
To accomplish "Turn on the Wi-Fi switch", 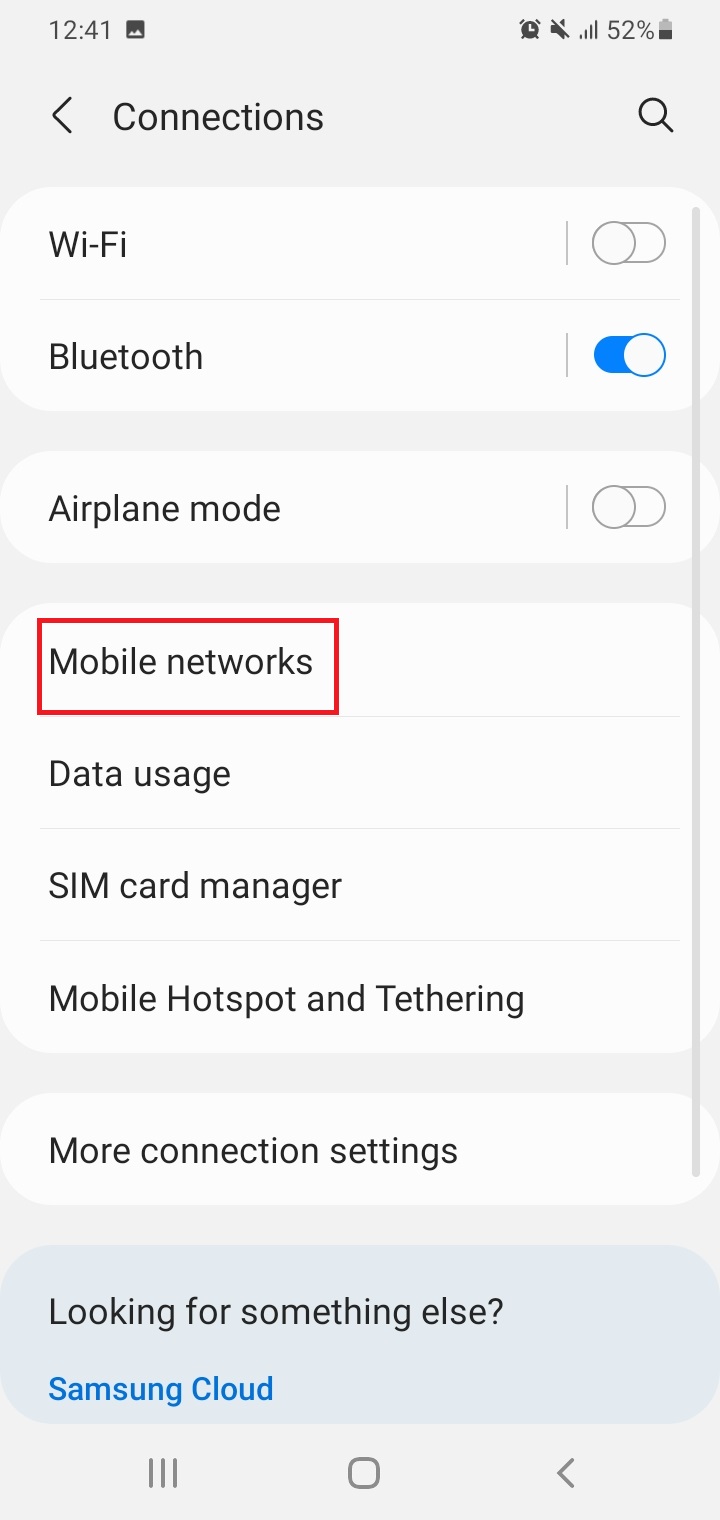I will click(628, 244).
